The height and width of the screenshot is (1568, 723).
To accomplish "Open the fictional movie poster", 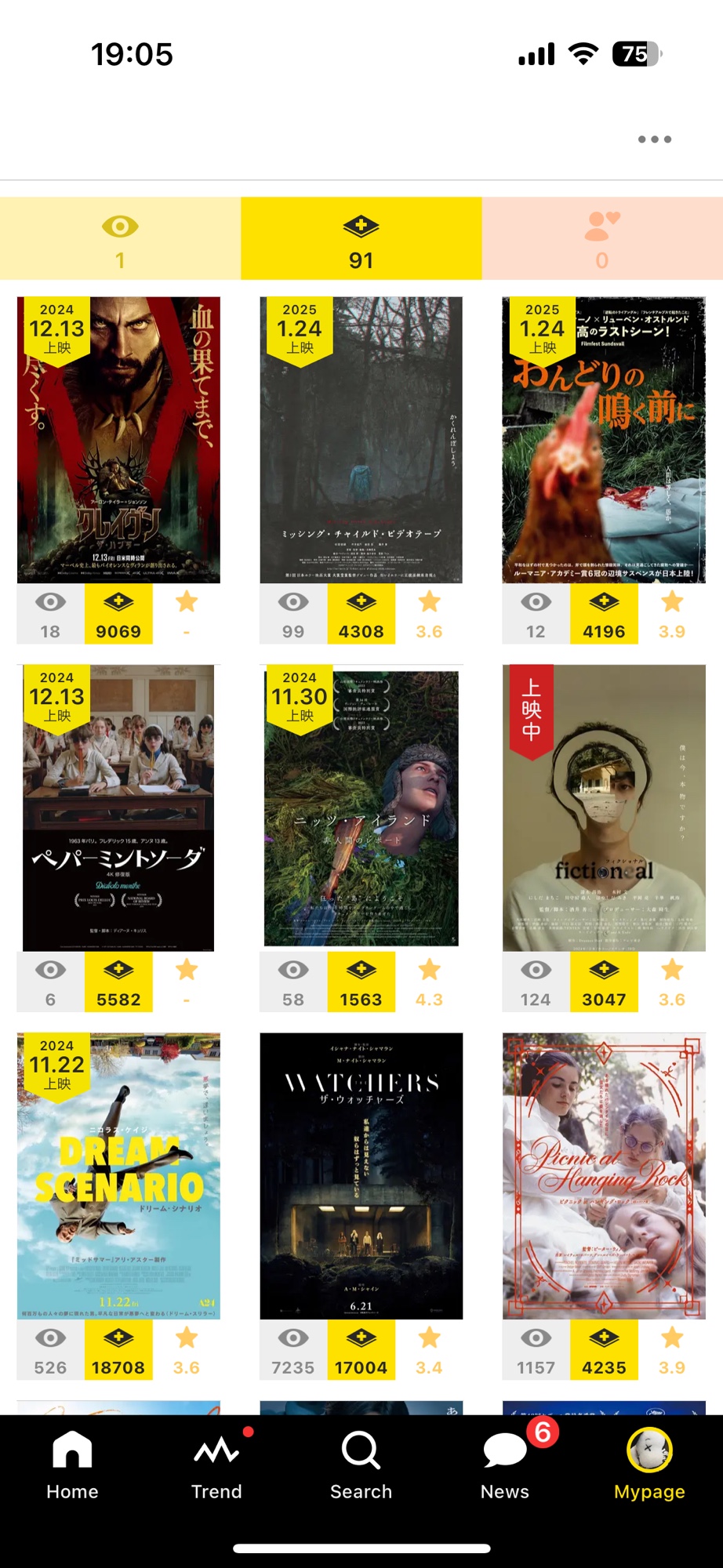I will [x=604, y=808].
